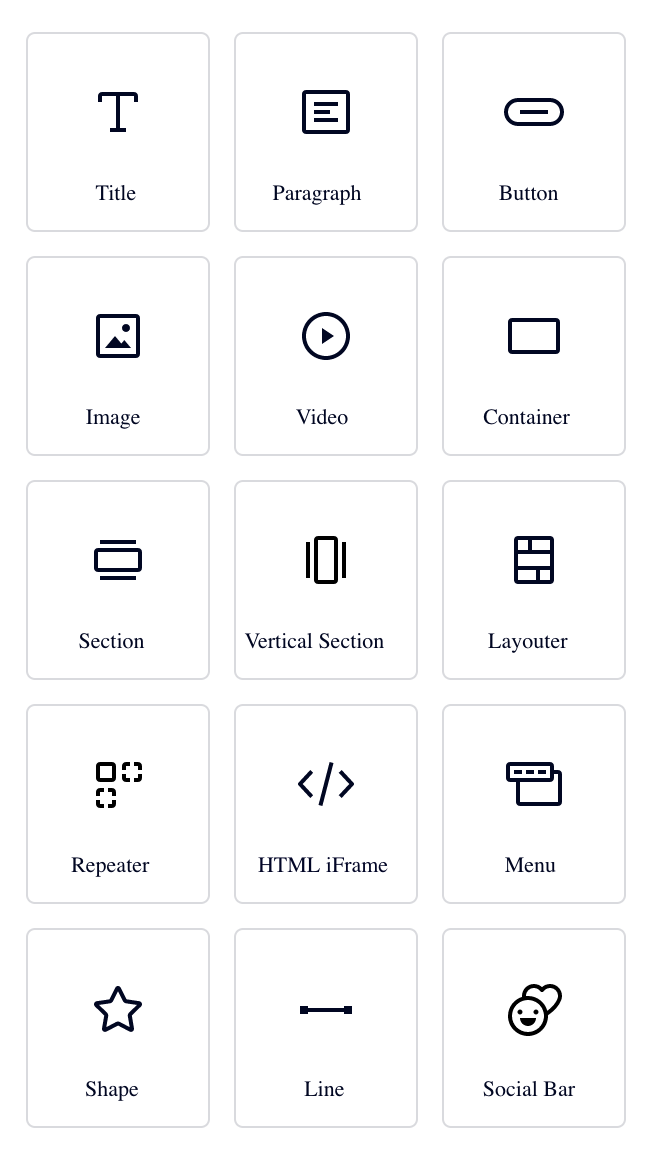Select the Title element card
Viewport: 646px width, 1158px height.
(x=118, y=132)
